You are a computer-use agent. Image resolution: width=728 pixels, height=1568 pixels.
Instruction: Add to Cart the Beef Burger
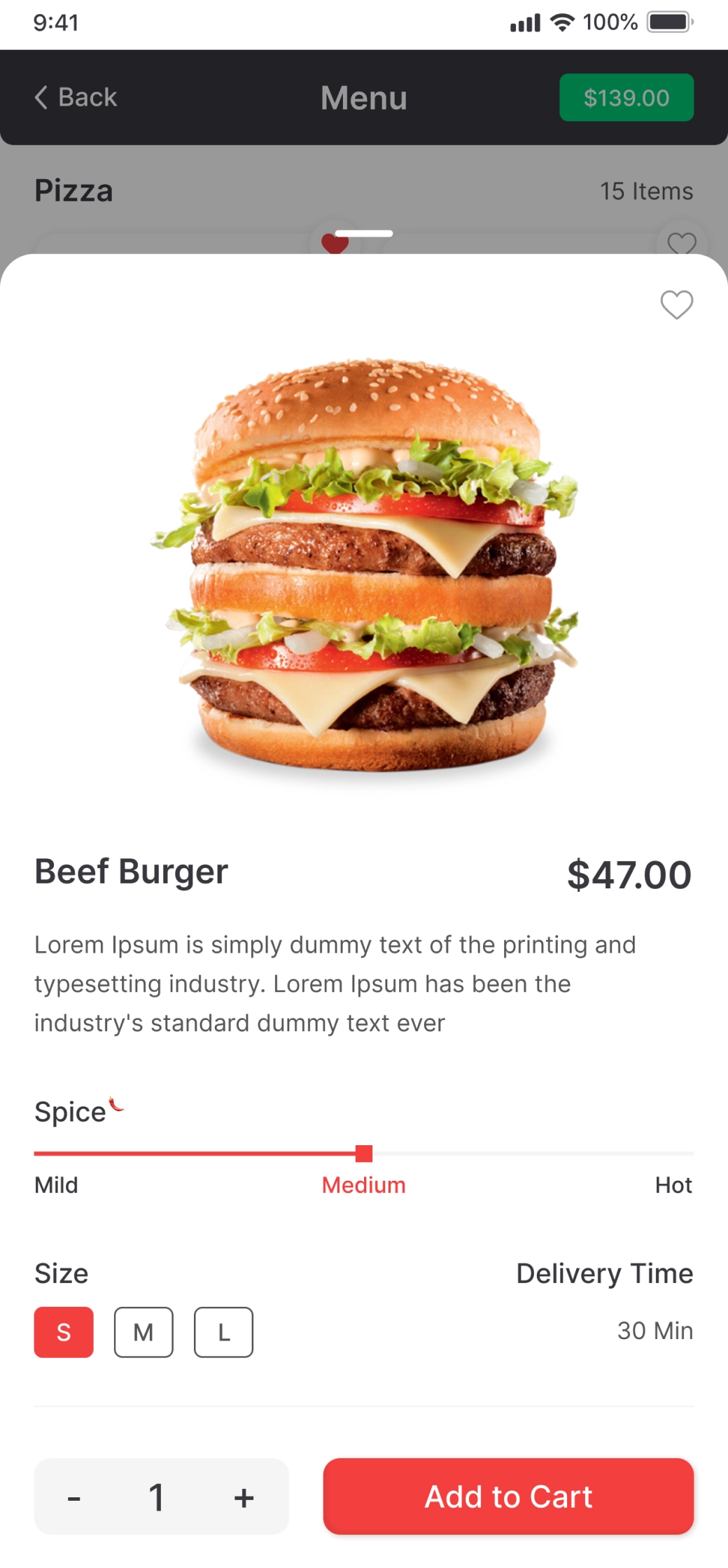(508, 1496)
